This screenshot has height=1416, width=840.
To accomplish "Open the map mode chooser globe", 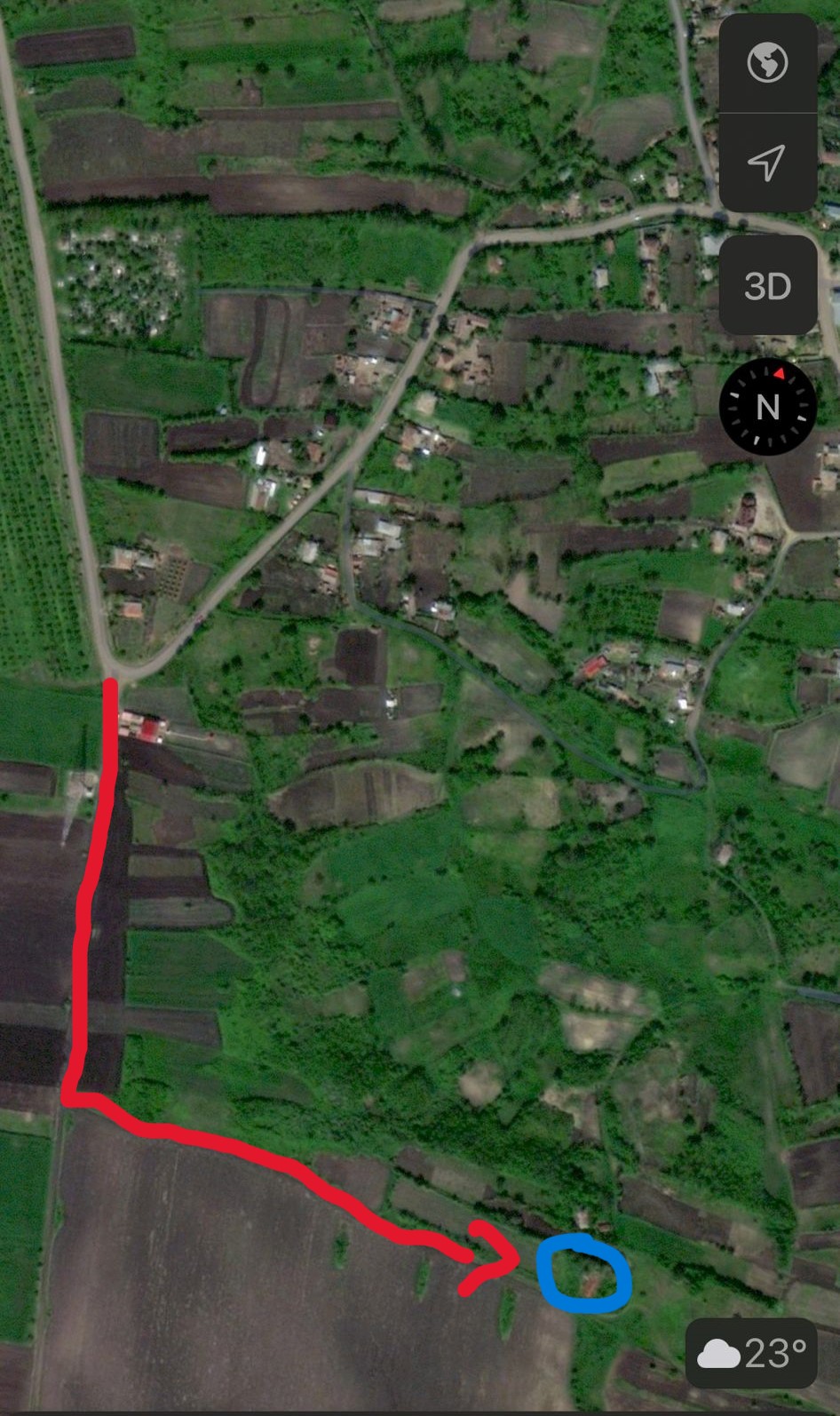I will (x=767, y=63).
